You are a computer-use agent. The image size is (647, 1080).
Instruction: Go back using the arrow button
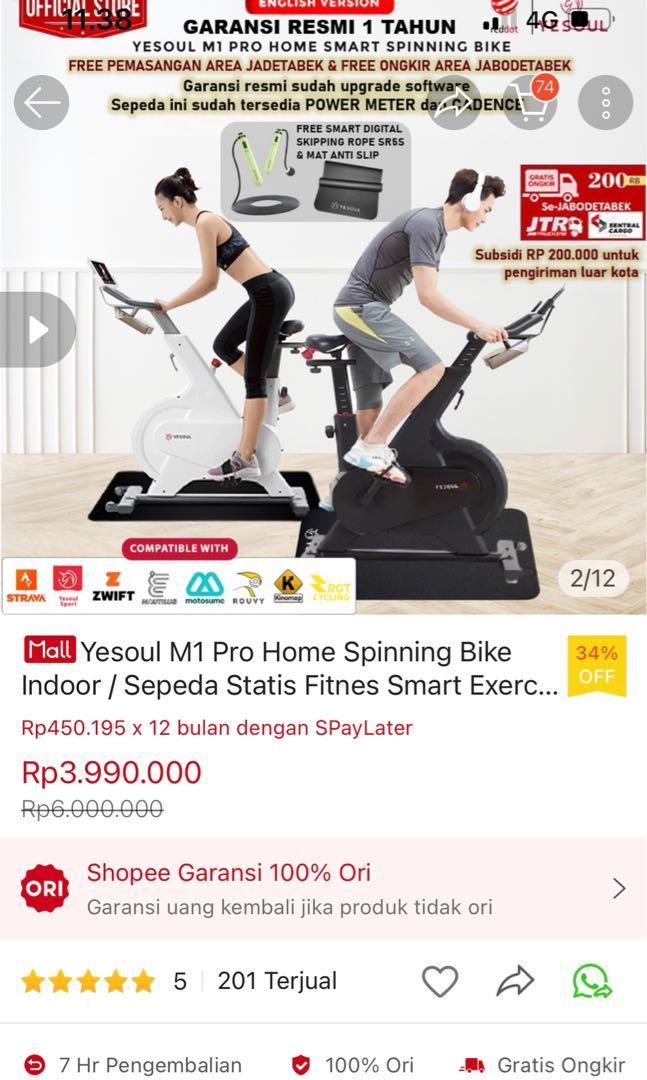point(42,103)
